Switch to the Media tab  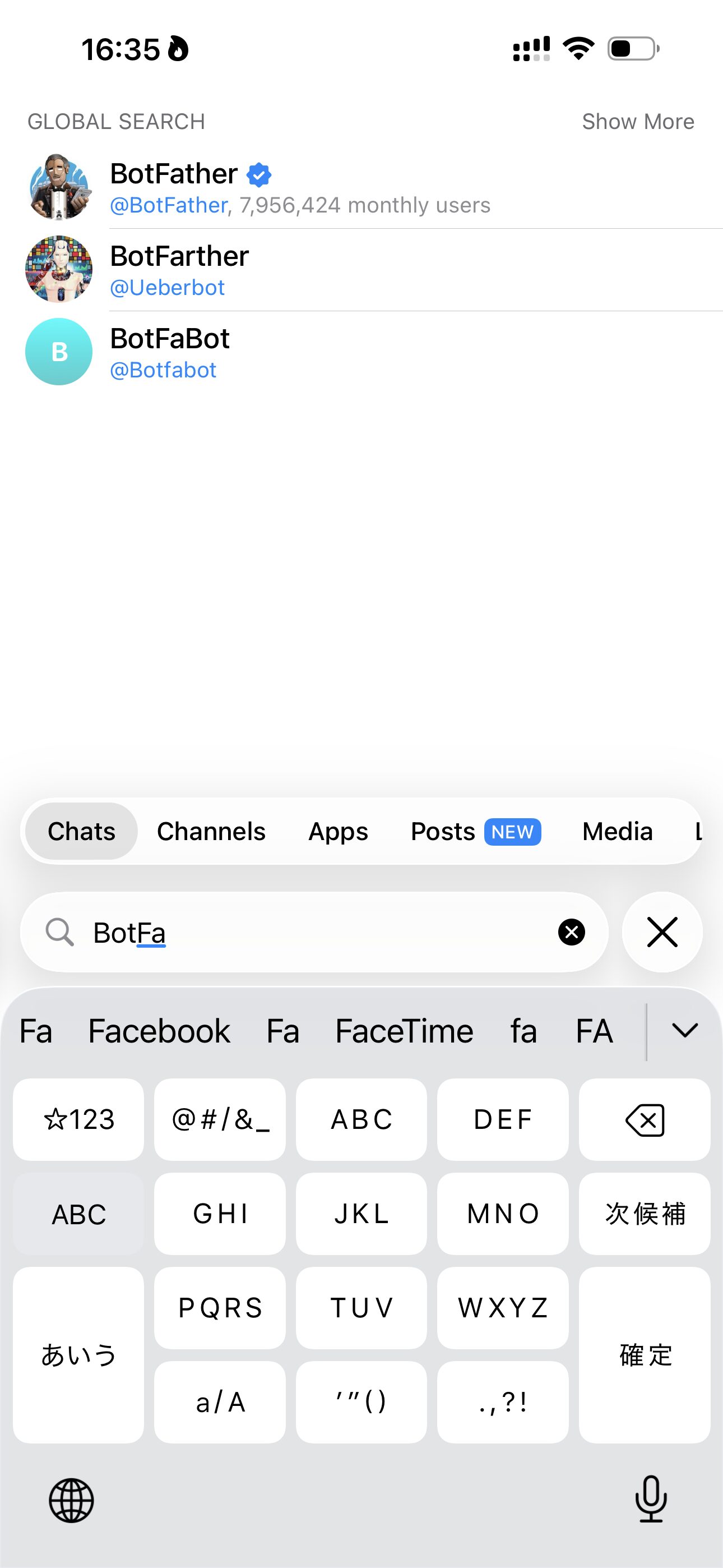(617, 832)
